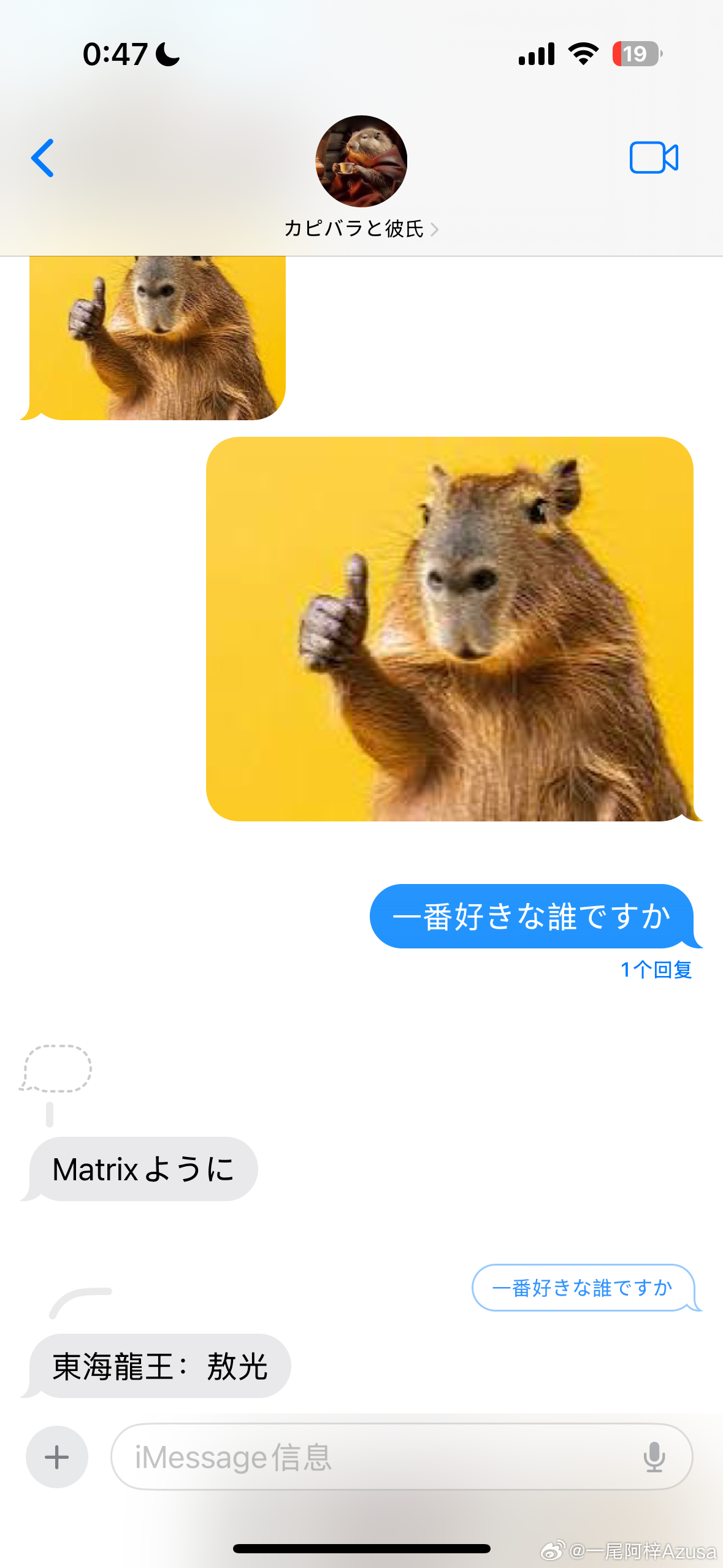Open the large sent capybara thumbs-up image

pos(449,629)
